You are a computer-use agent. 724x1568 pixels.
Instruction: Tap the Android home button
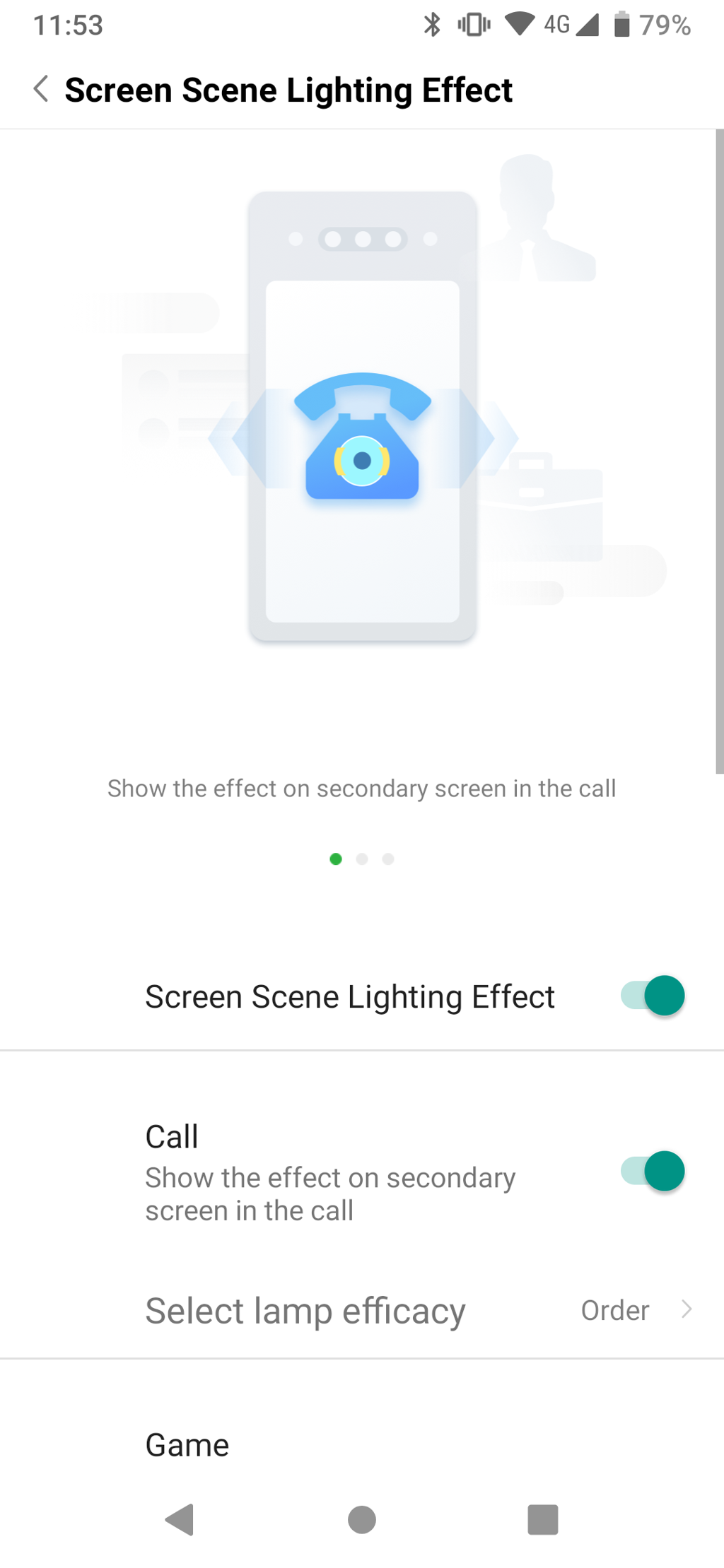(x=362, y=1519)
